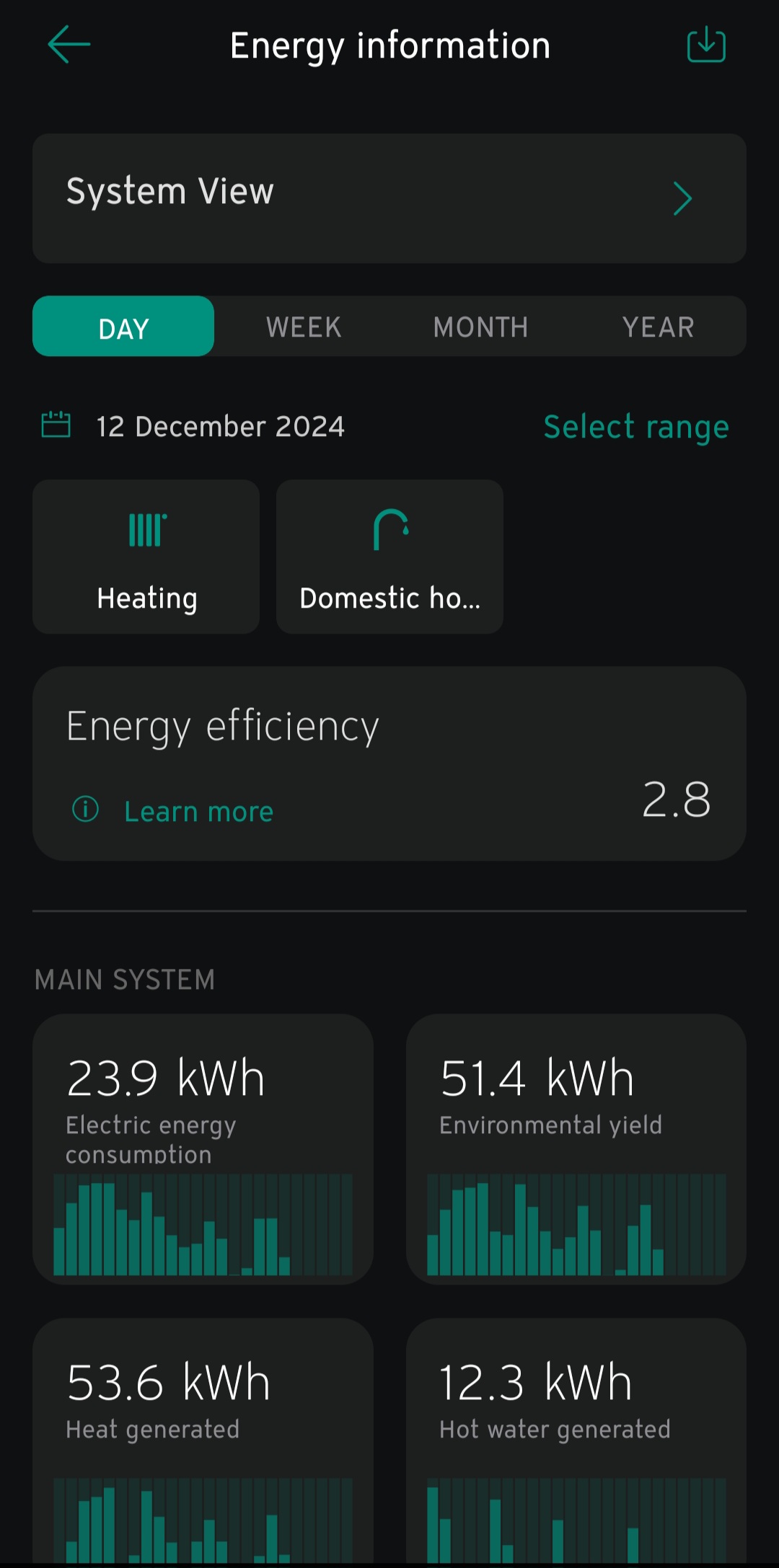Open the System View row
The width and height of the screenshot is (779, 1568).
pyautogui.click(x=389, y=198)
